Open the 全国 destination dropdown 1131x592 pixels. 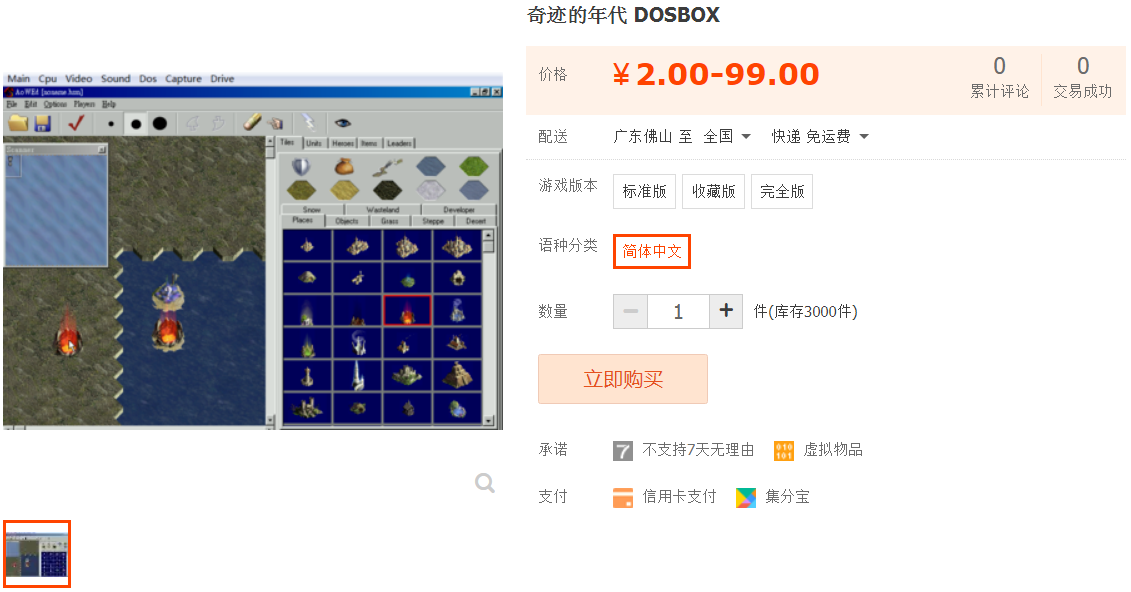727,137
